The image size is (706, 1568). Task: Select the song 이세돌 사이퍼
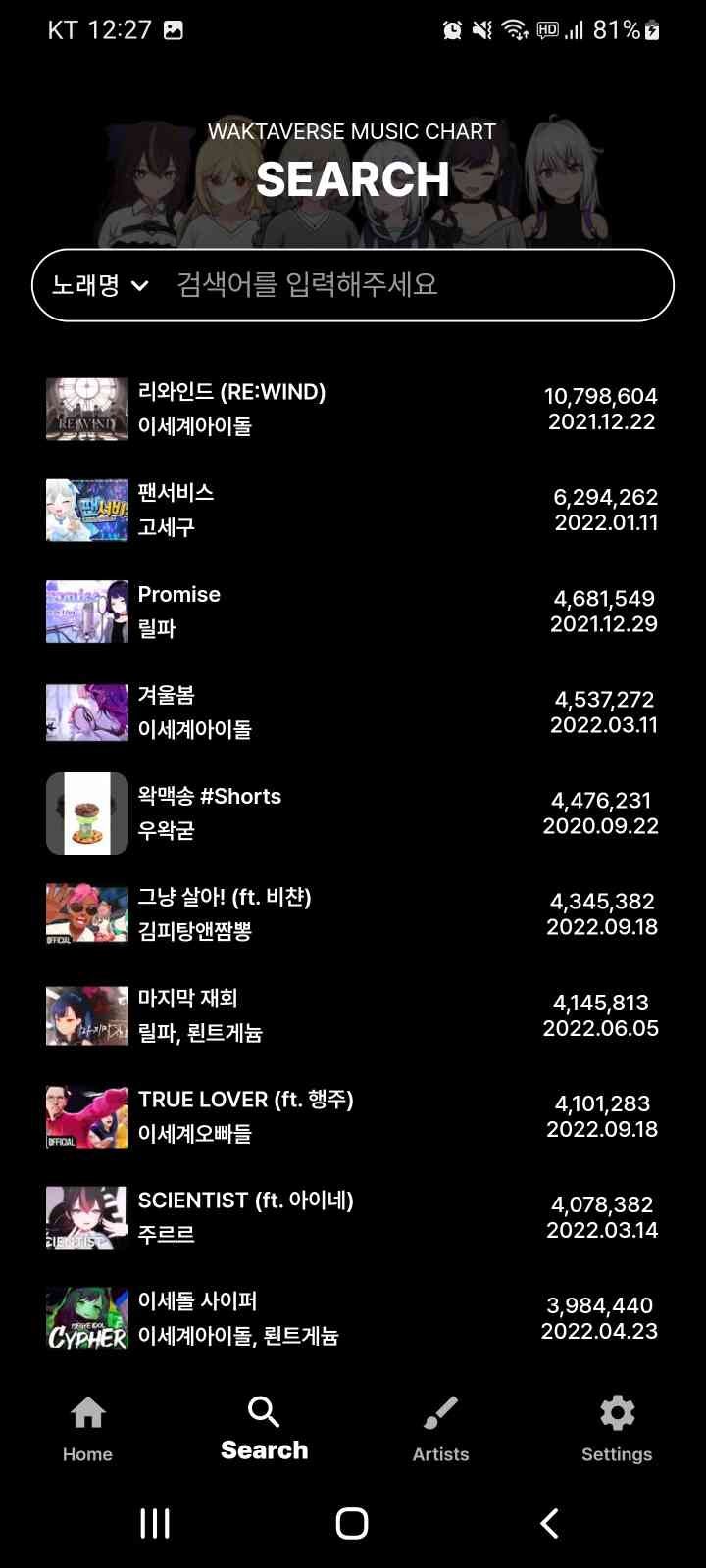tap(351, 1317)
